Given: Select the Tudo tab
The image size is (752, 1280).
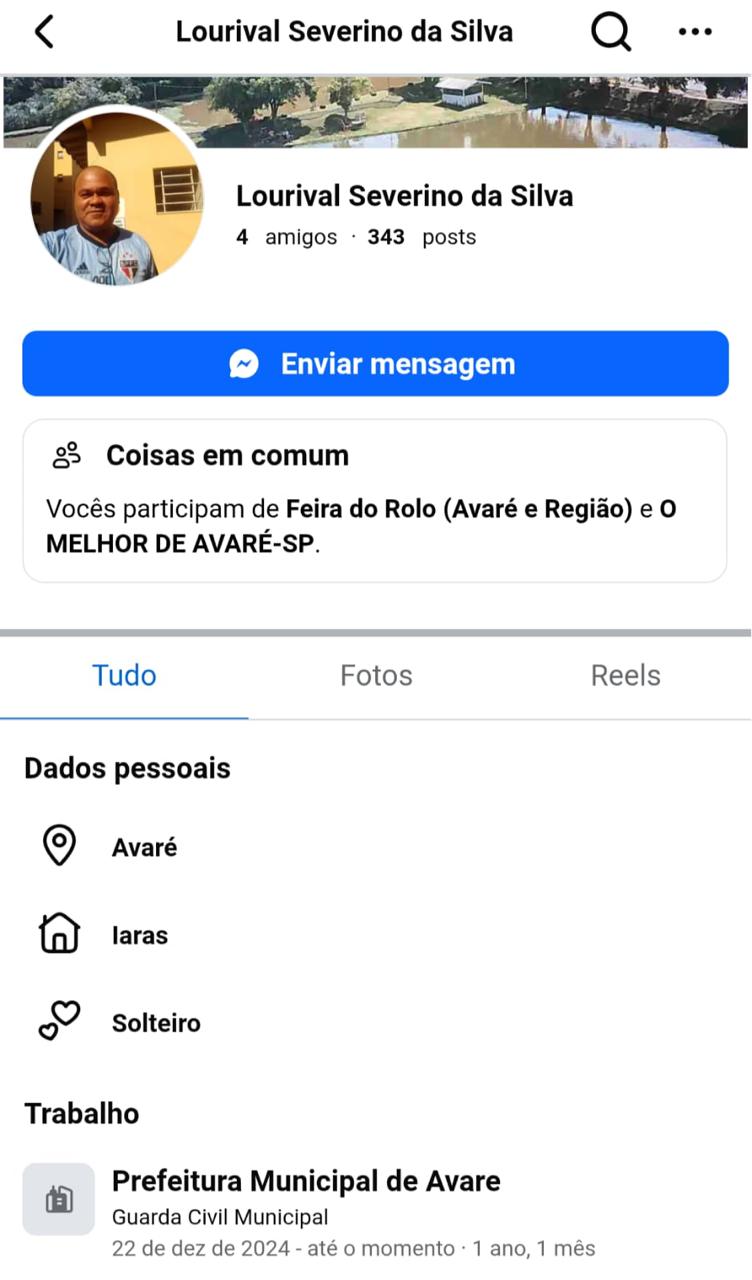Looking at the screenshot, I should 124,676.
